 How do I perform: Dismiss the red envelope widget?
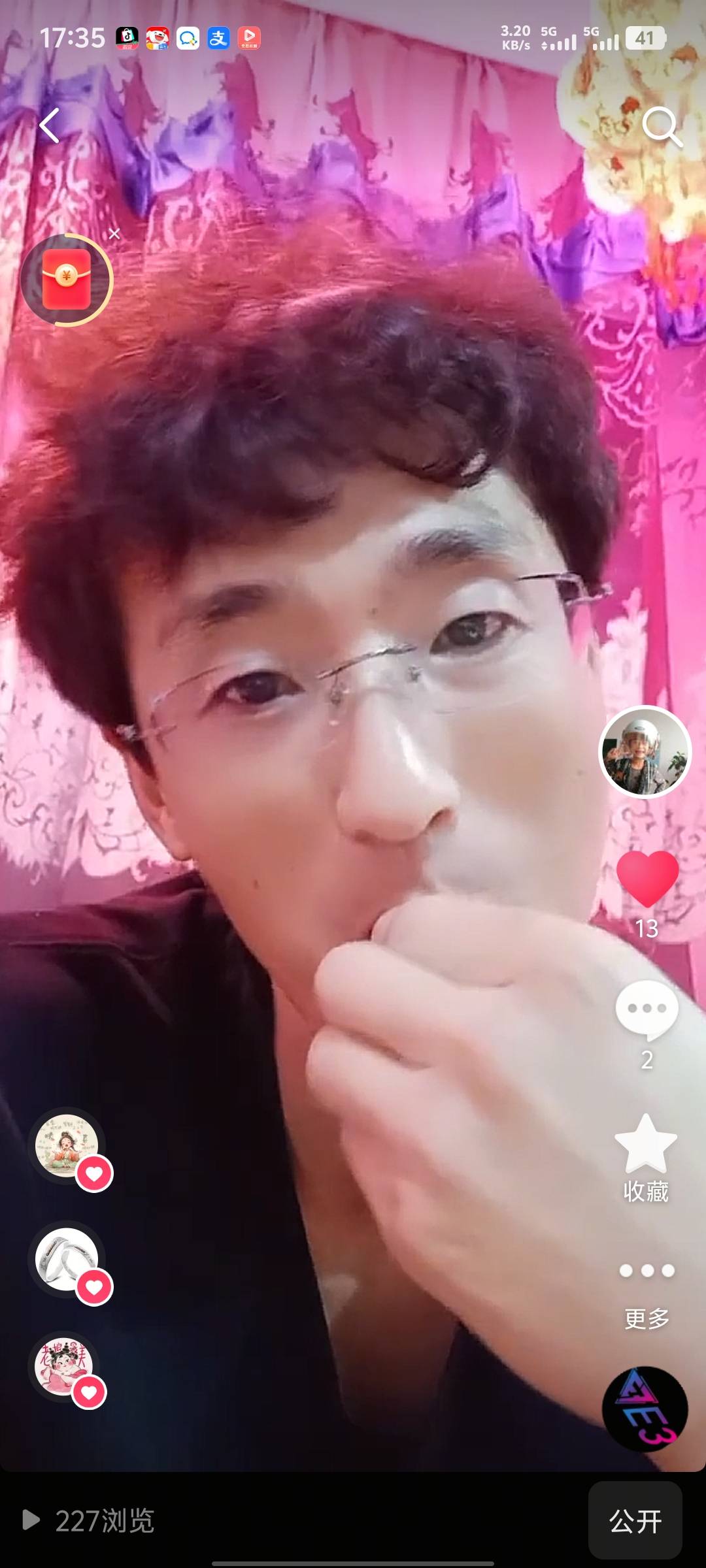(114, 234)
